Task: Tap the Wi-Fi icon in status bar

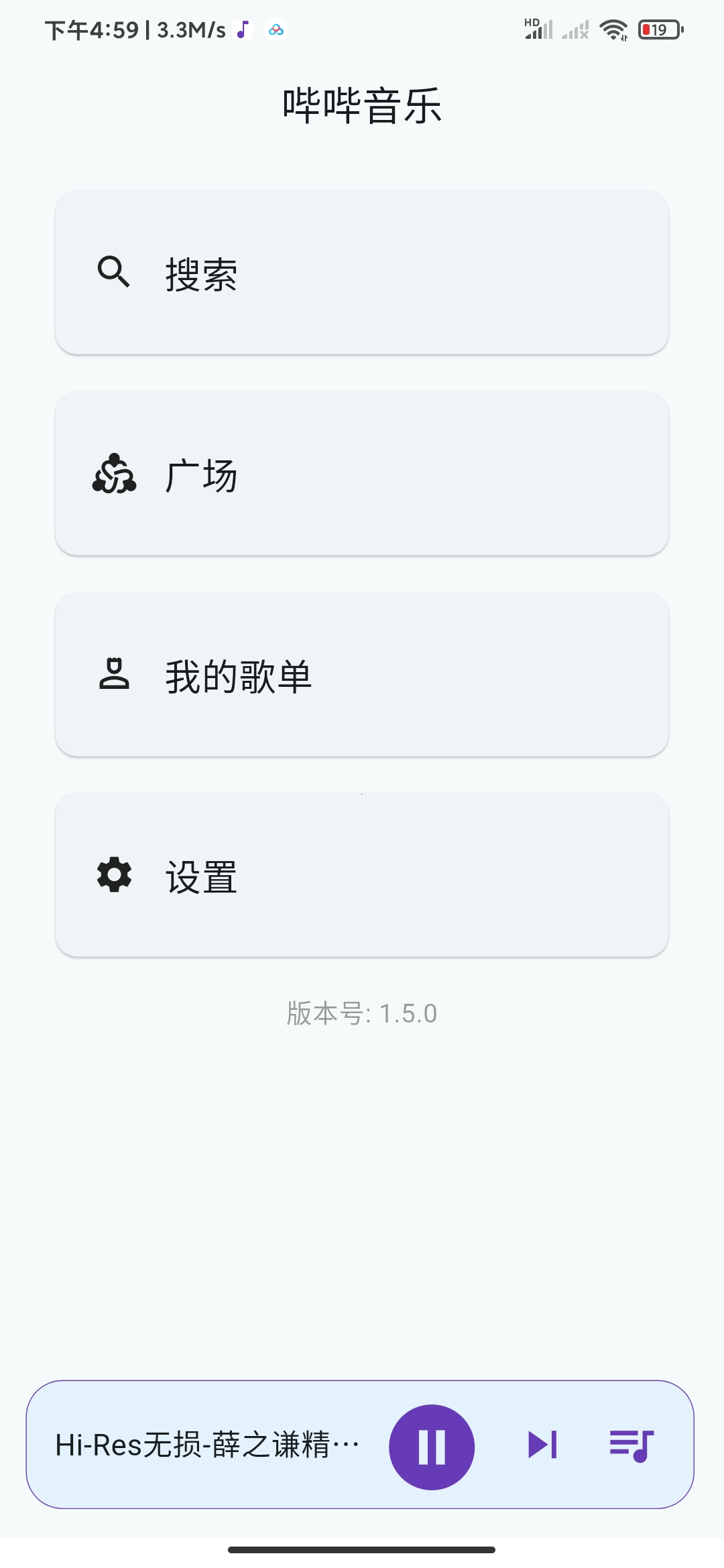Action: click(612, 29)
